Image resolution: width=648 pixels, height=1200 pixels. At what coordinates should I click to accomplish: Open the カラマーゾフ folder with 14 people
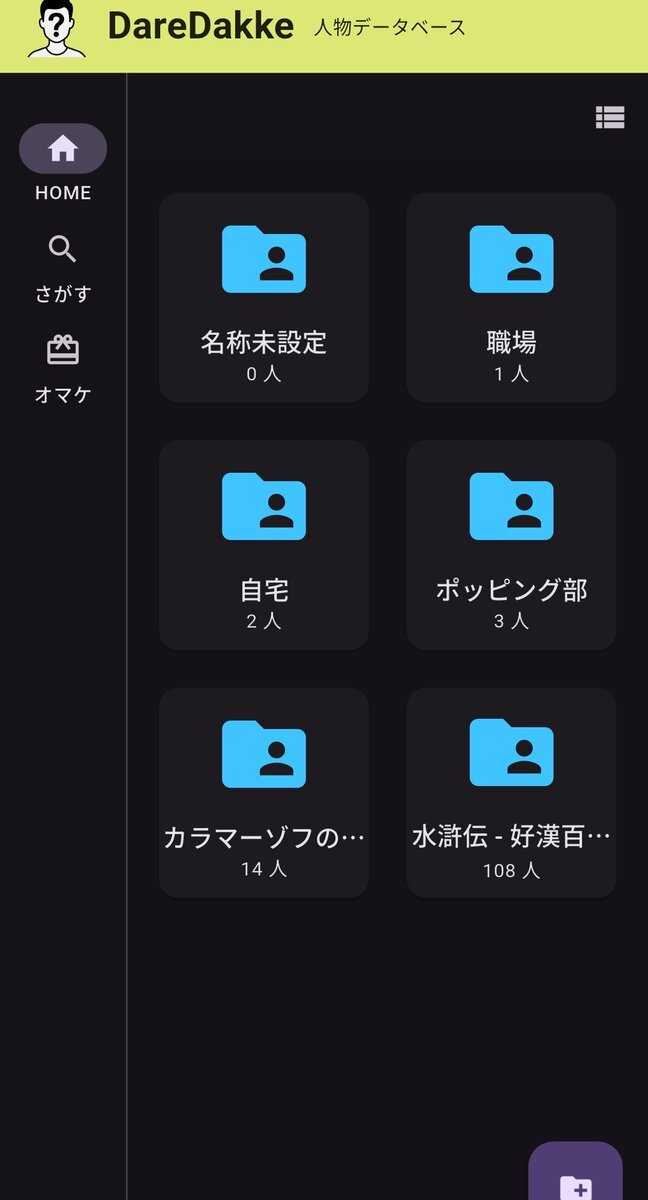[x=264, y=792]
